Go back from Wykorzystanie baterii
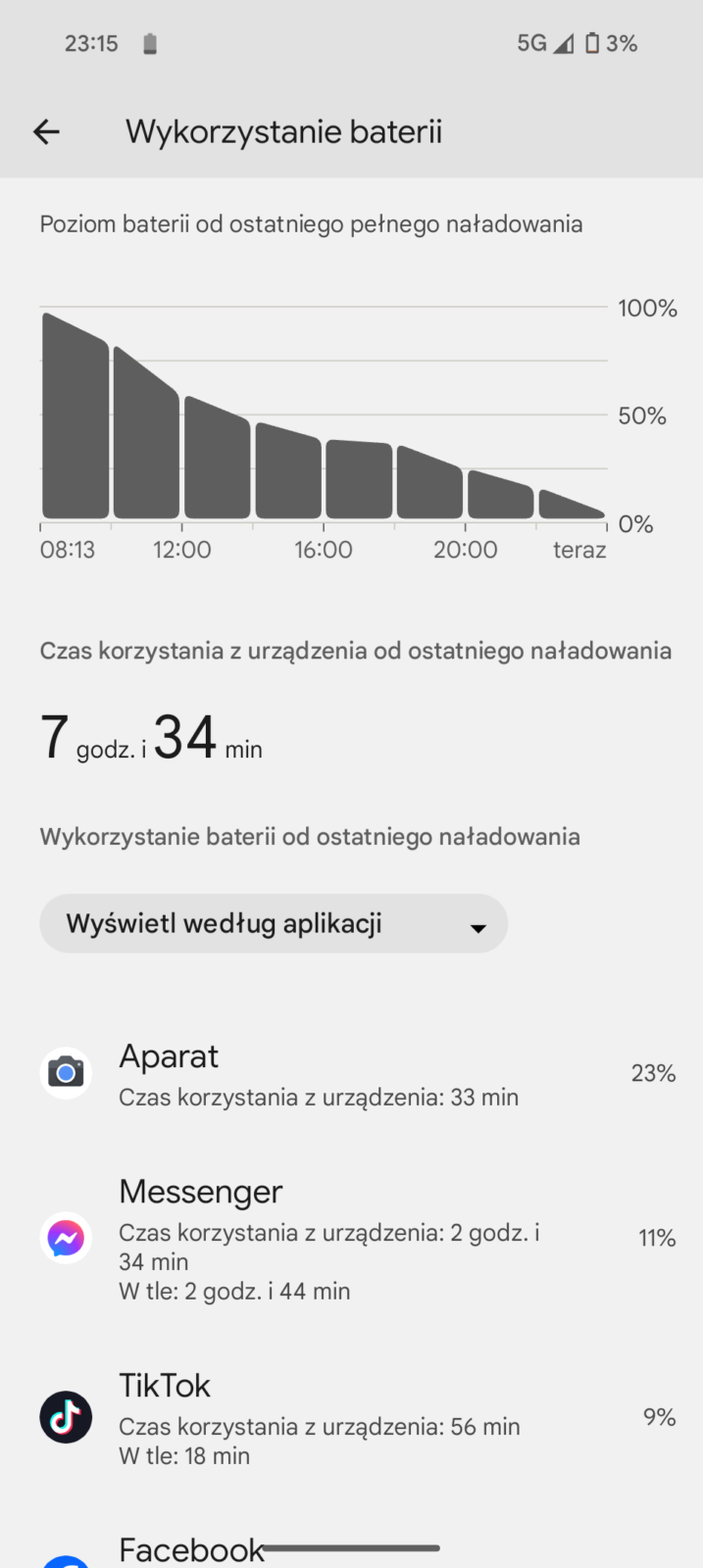 pos(46,131)
